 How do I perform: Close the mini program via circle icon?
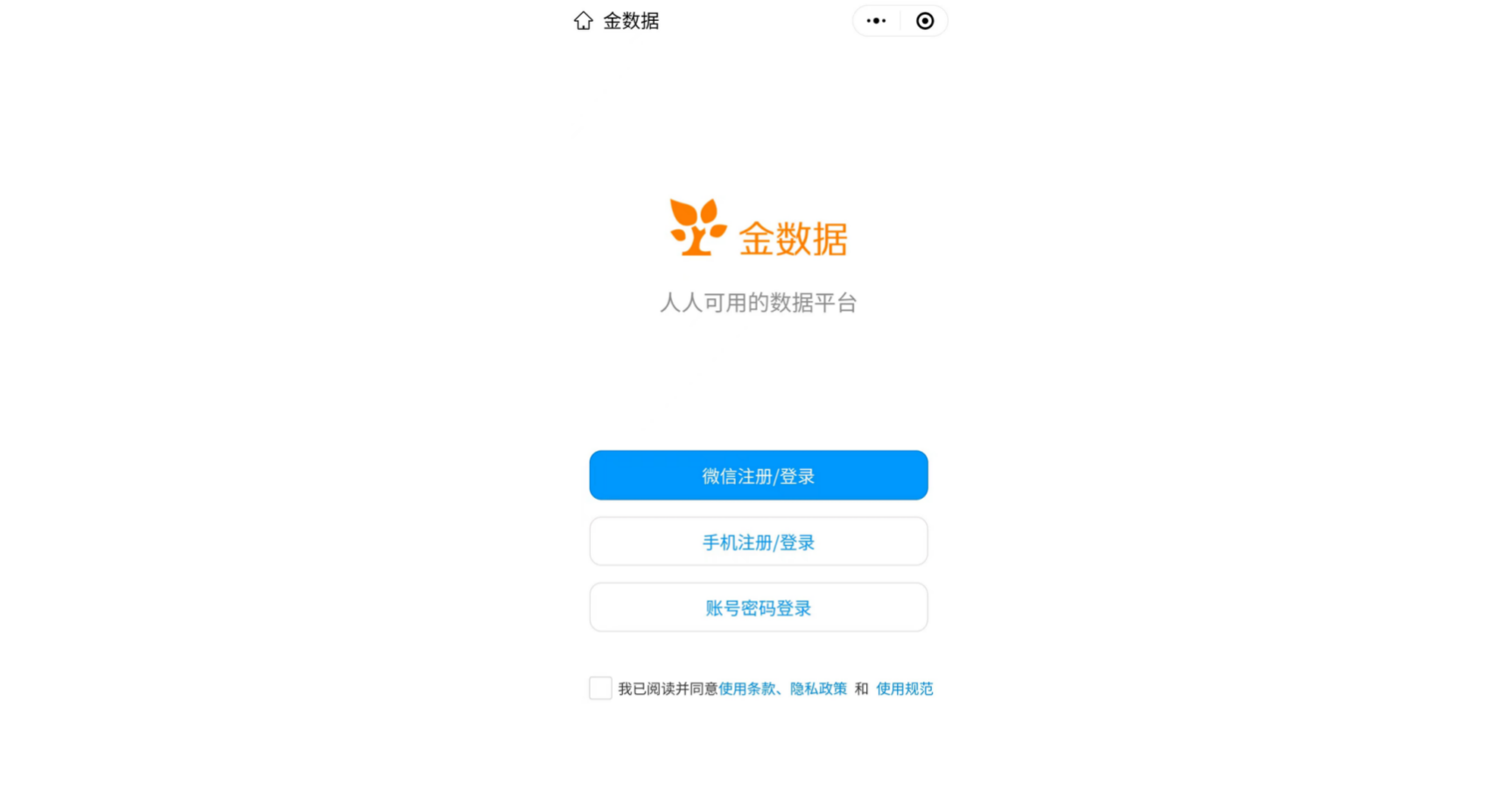(x=925, y=21)
